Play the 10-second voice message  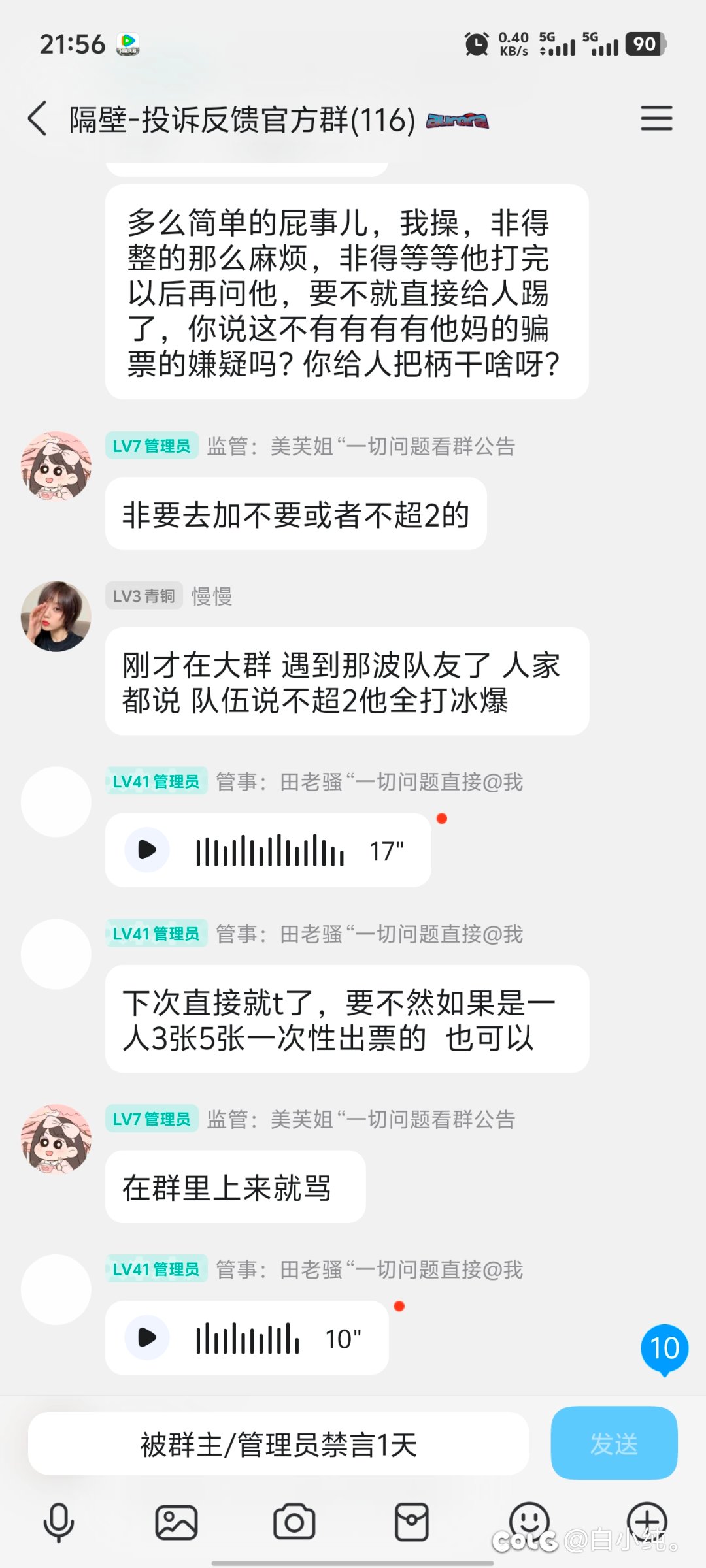click(x=147, y=1337)
